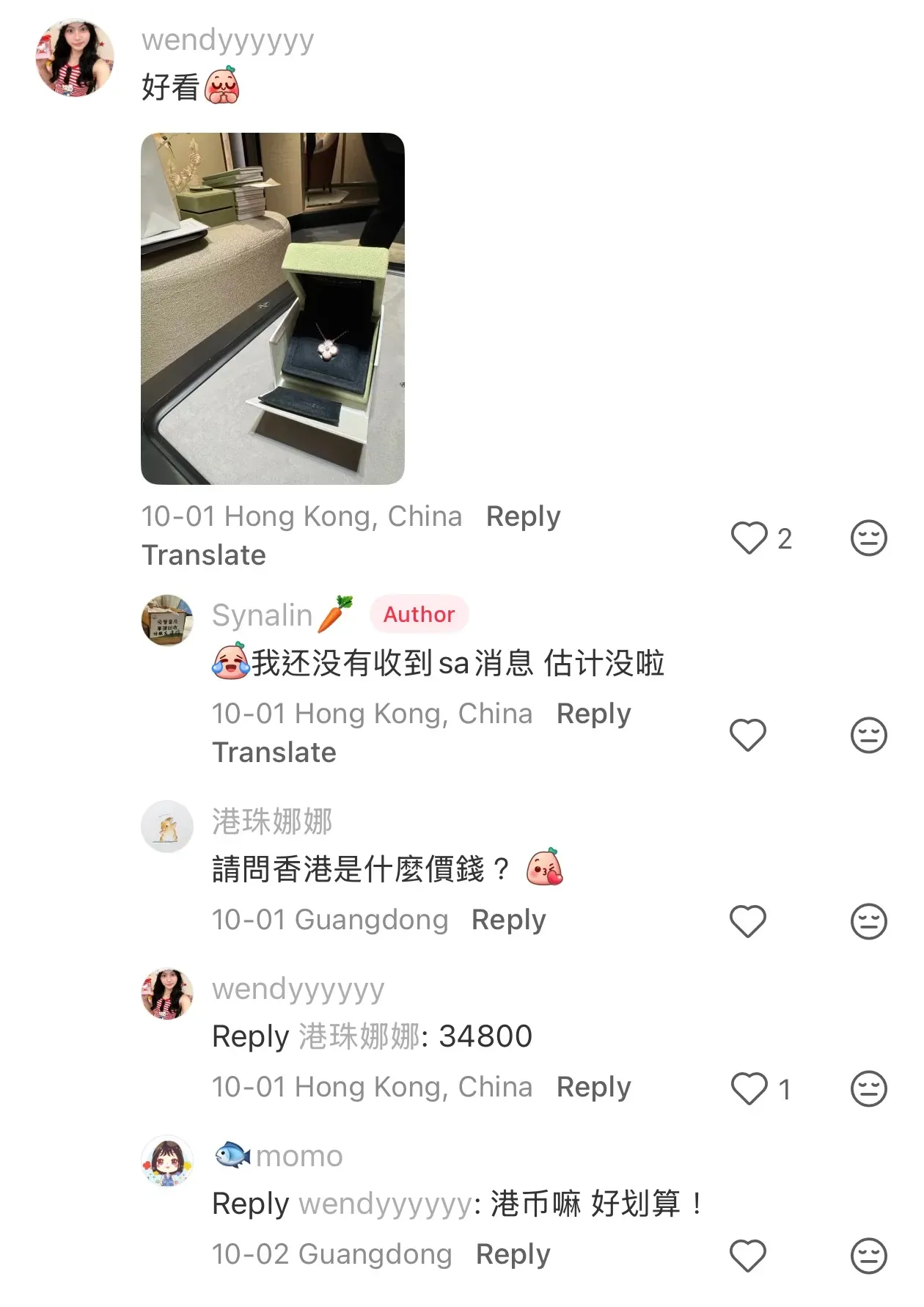Open momo's profile avatar
924x1307 pixels.
167,1162
